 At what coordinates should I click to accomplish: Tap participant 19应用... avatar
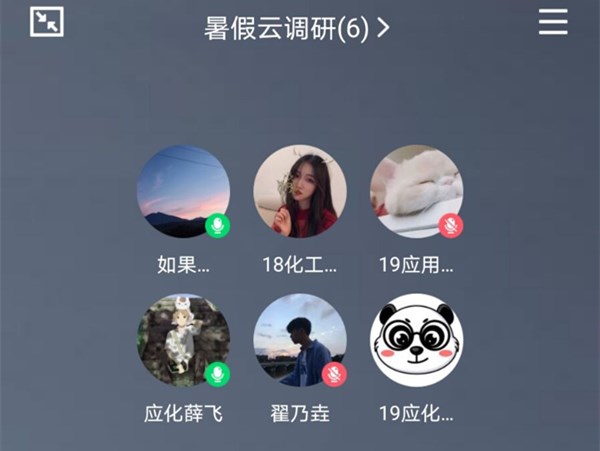417,192
